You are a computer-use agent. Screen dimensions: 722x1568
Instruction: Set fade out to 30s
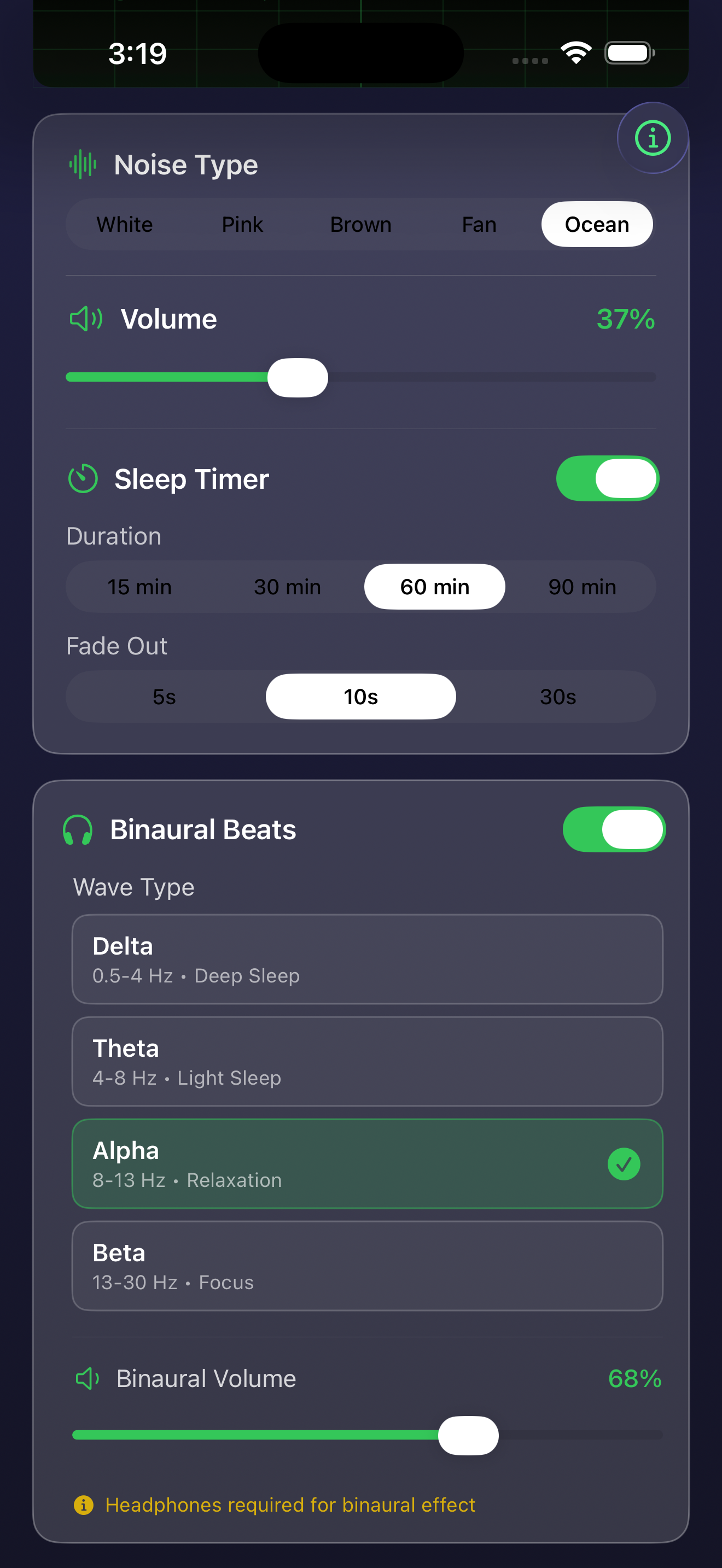557,697
